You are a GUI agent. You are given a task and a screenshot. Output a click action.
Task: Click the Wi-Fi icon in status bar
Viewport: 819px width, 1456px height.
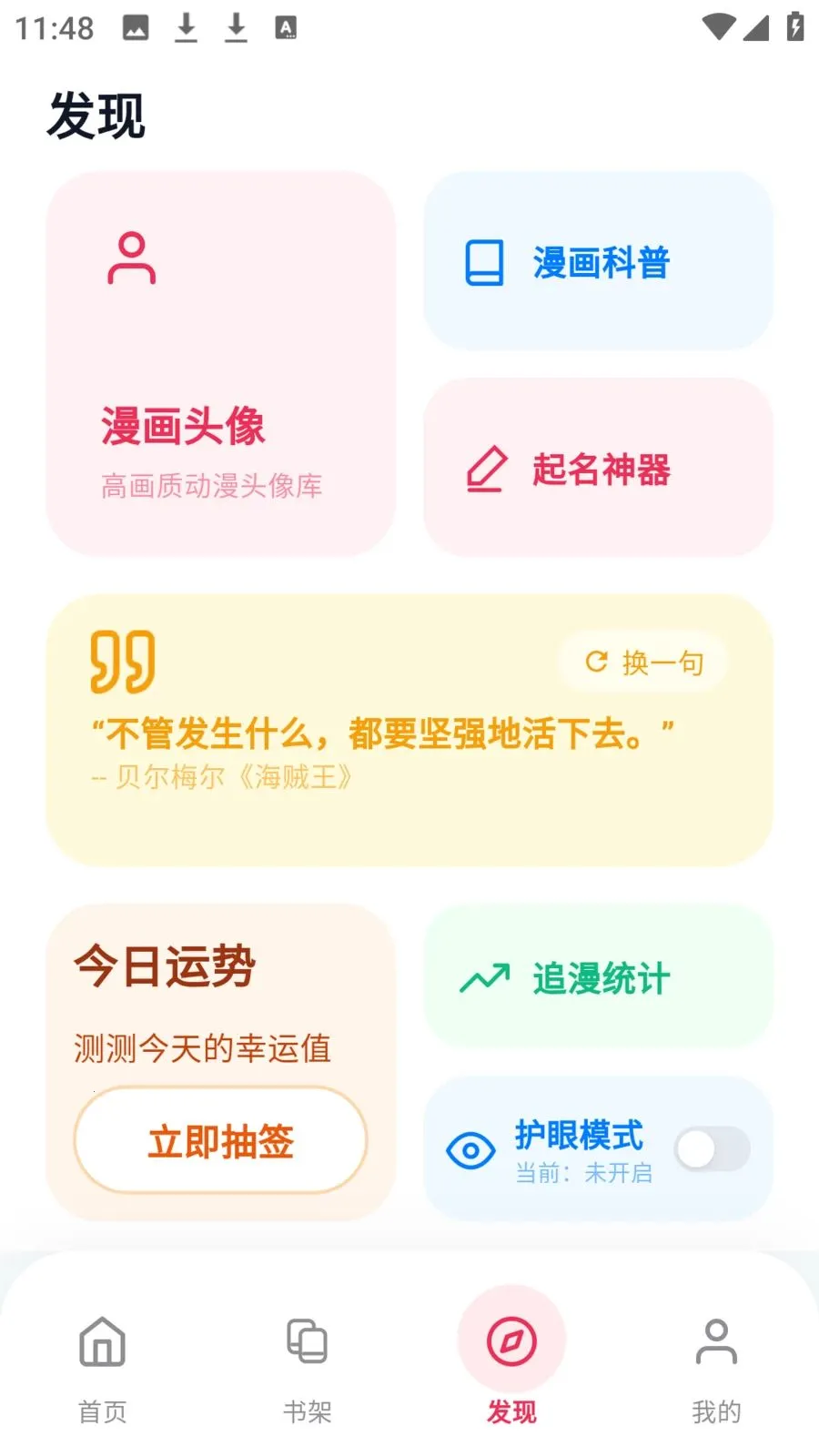[x=718, y=26]
